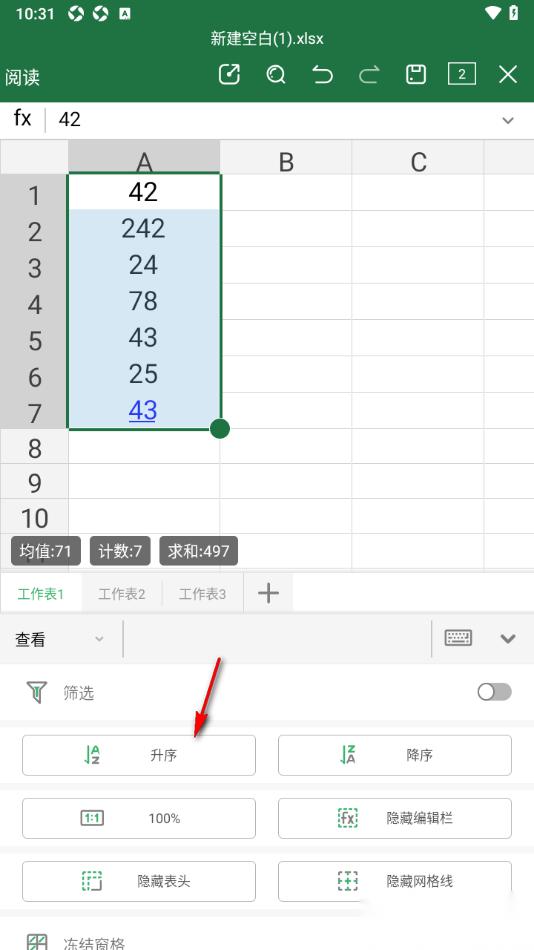This screenshot has height=950, width=534.
Task: Open the window switcher showing 2
Action: (462, 74)
